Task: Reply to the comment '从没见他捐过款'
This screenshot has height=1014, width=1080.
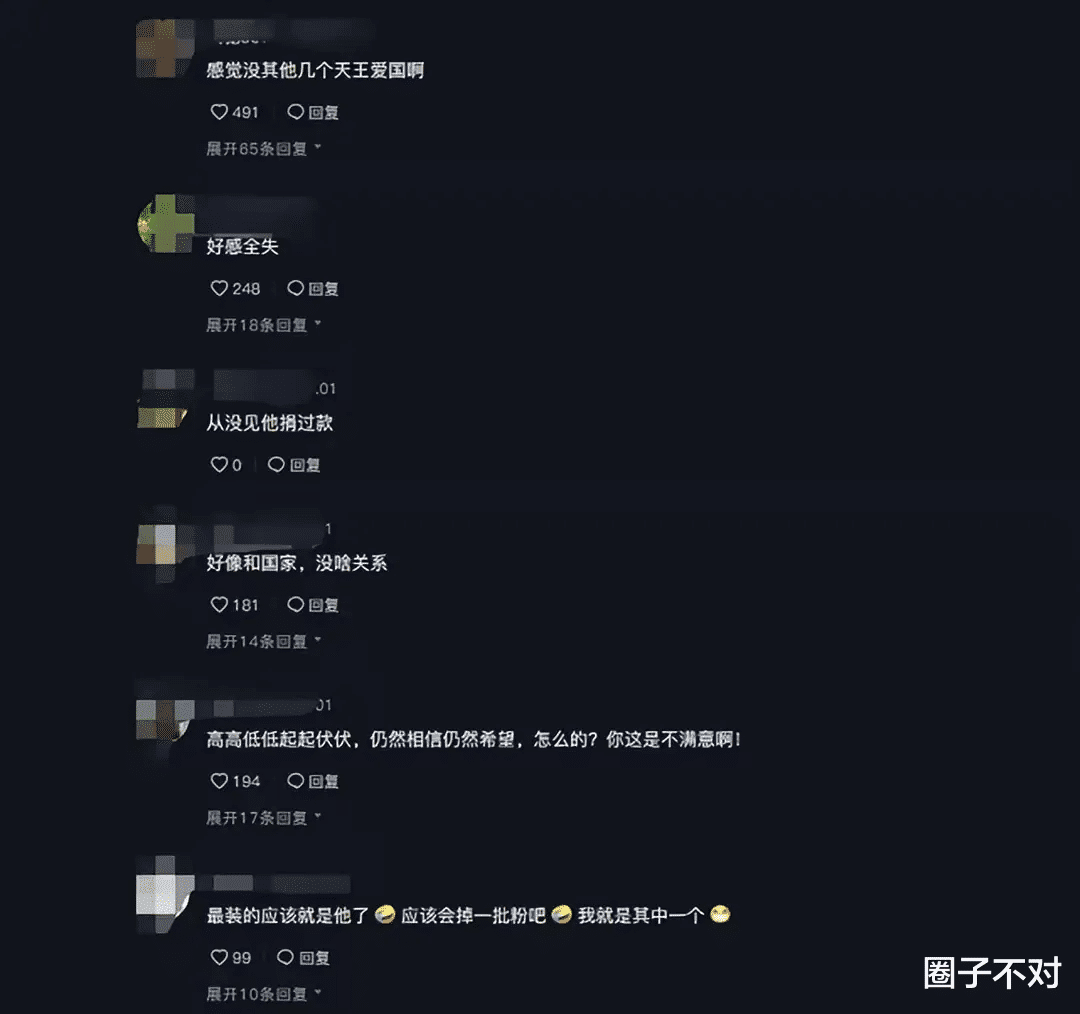Action: click(x=294, y=465)
